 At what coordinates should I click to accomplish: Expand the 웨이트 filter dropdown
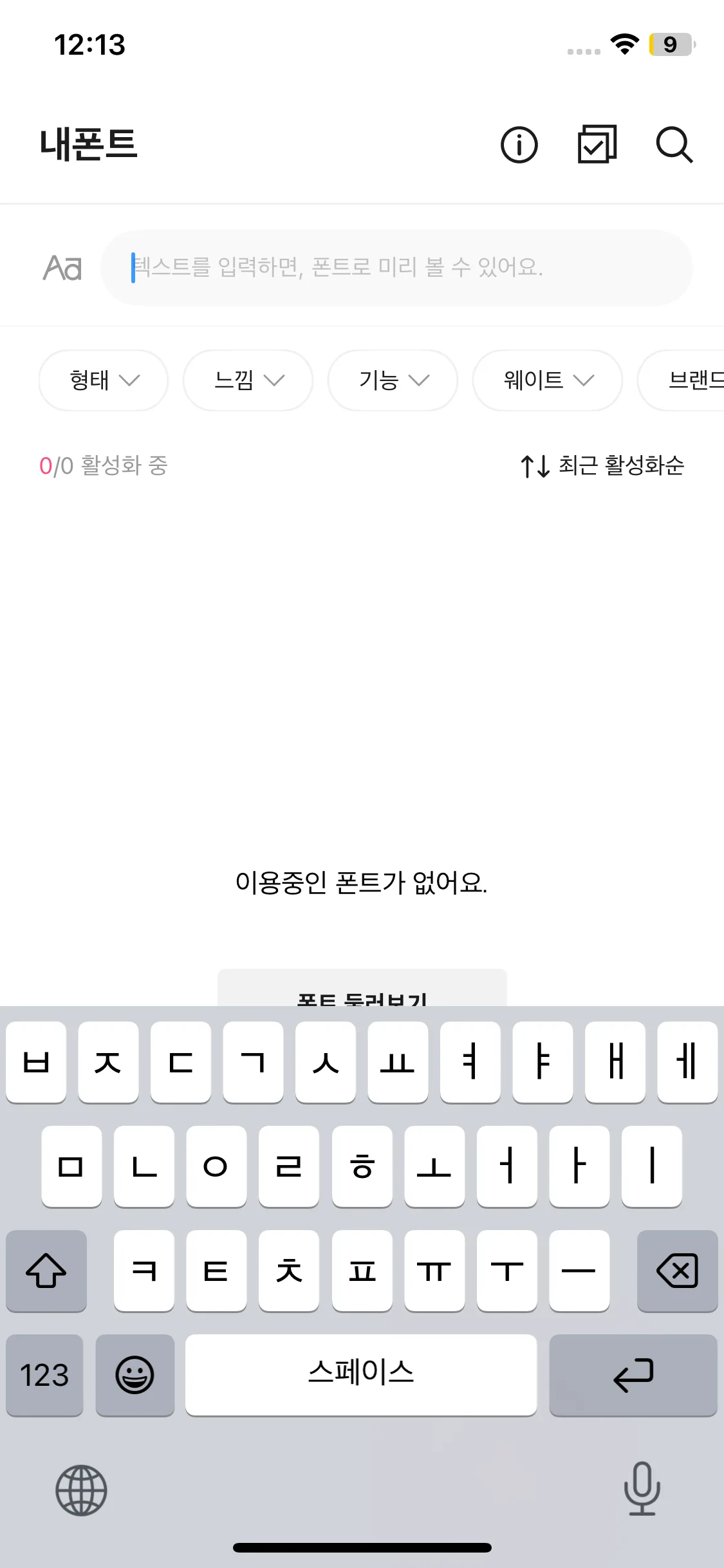click(548, 380)
